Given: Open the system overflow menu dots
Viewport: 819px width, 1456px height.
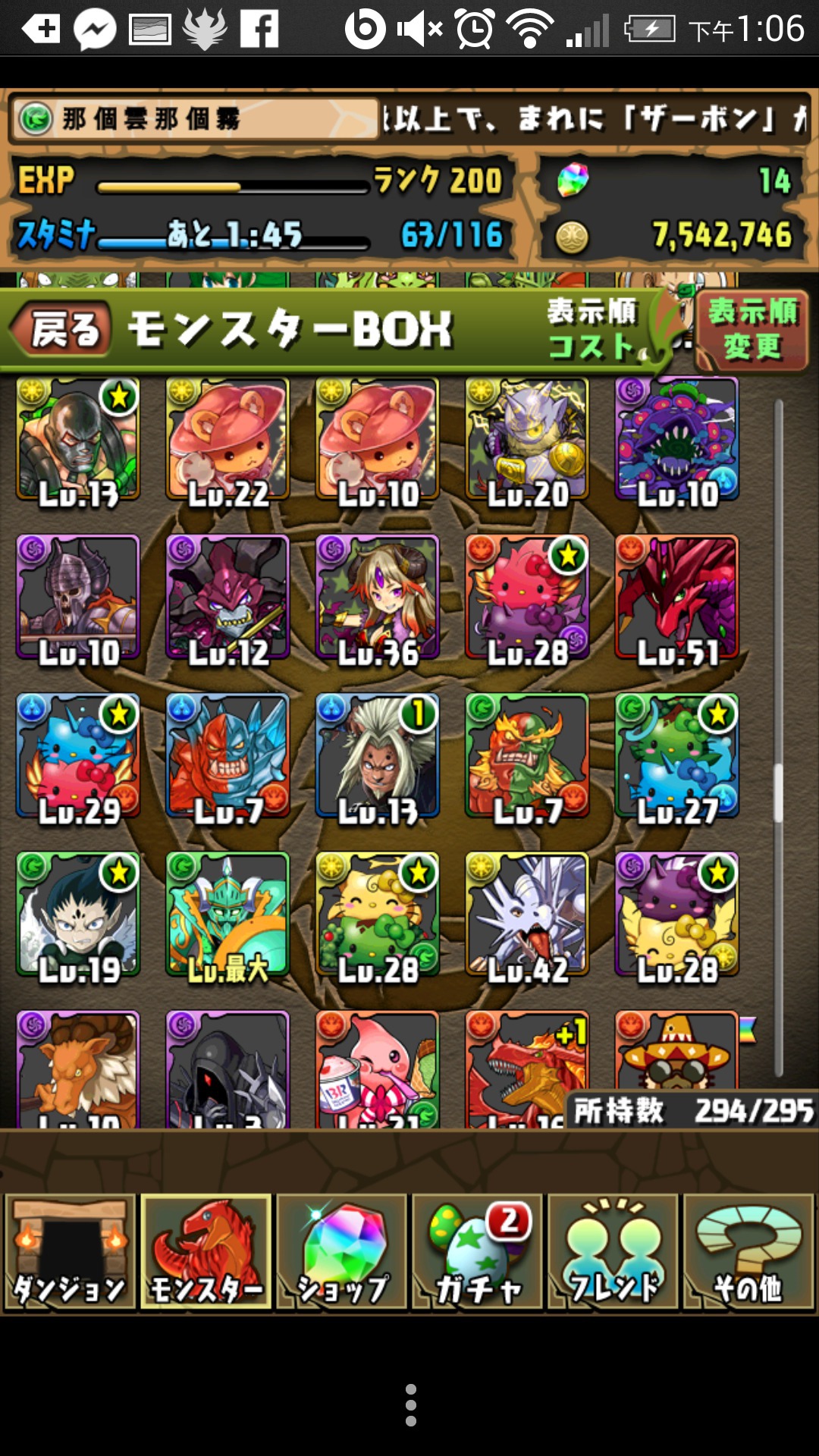Looking at the screenshot, I should pos(410,1404).
